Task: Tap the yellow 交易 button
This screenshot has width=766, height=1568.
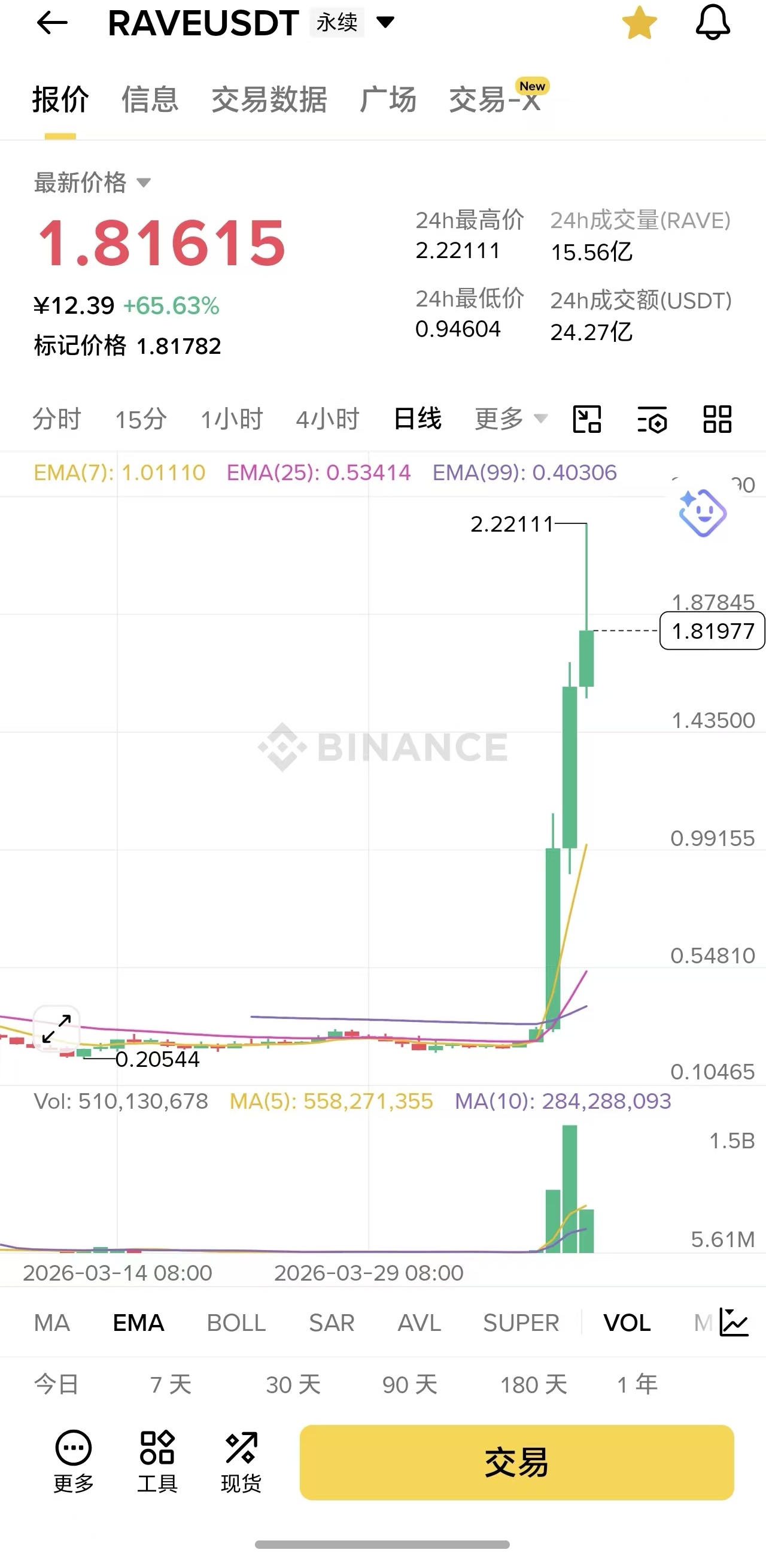Action: [516, 1462]
